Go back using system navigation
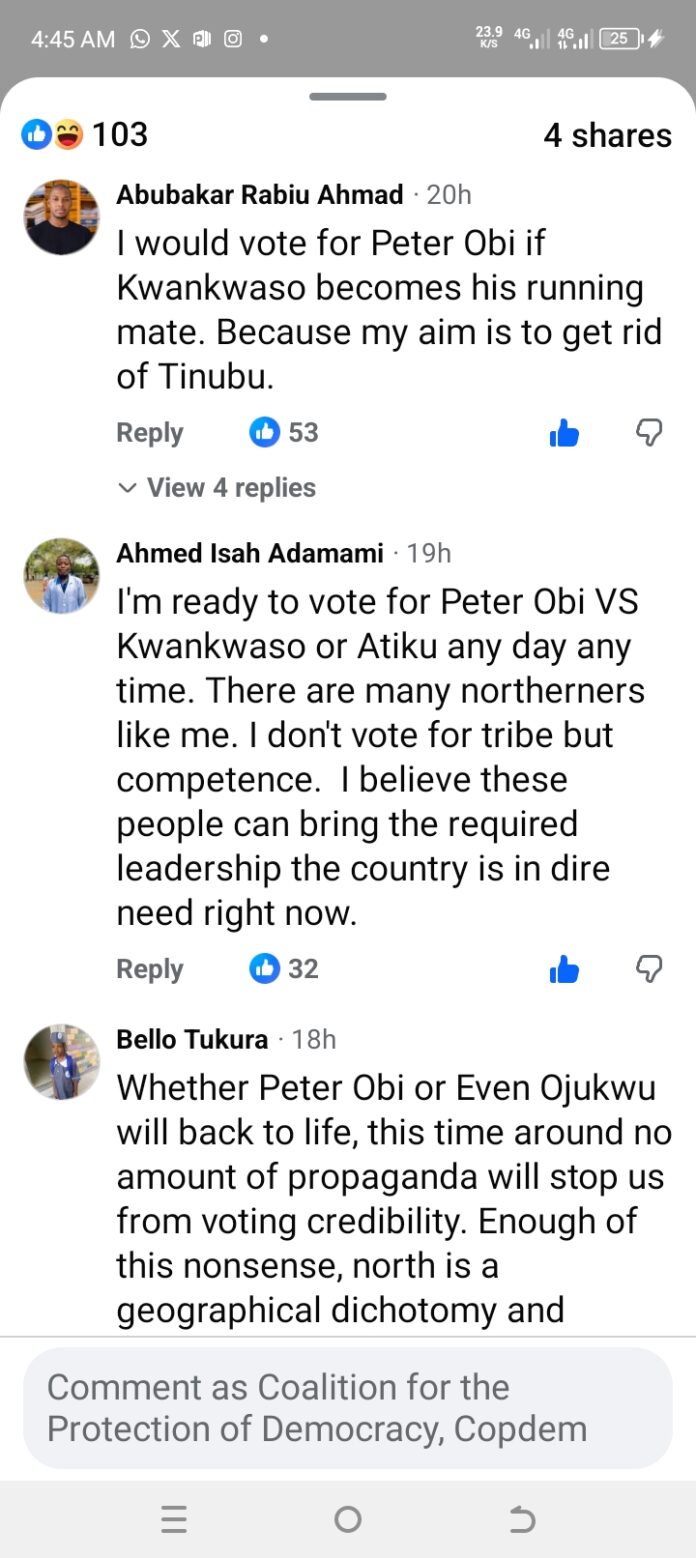The image size is (696, 1558). click(521, 1520)
